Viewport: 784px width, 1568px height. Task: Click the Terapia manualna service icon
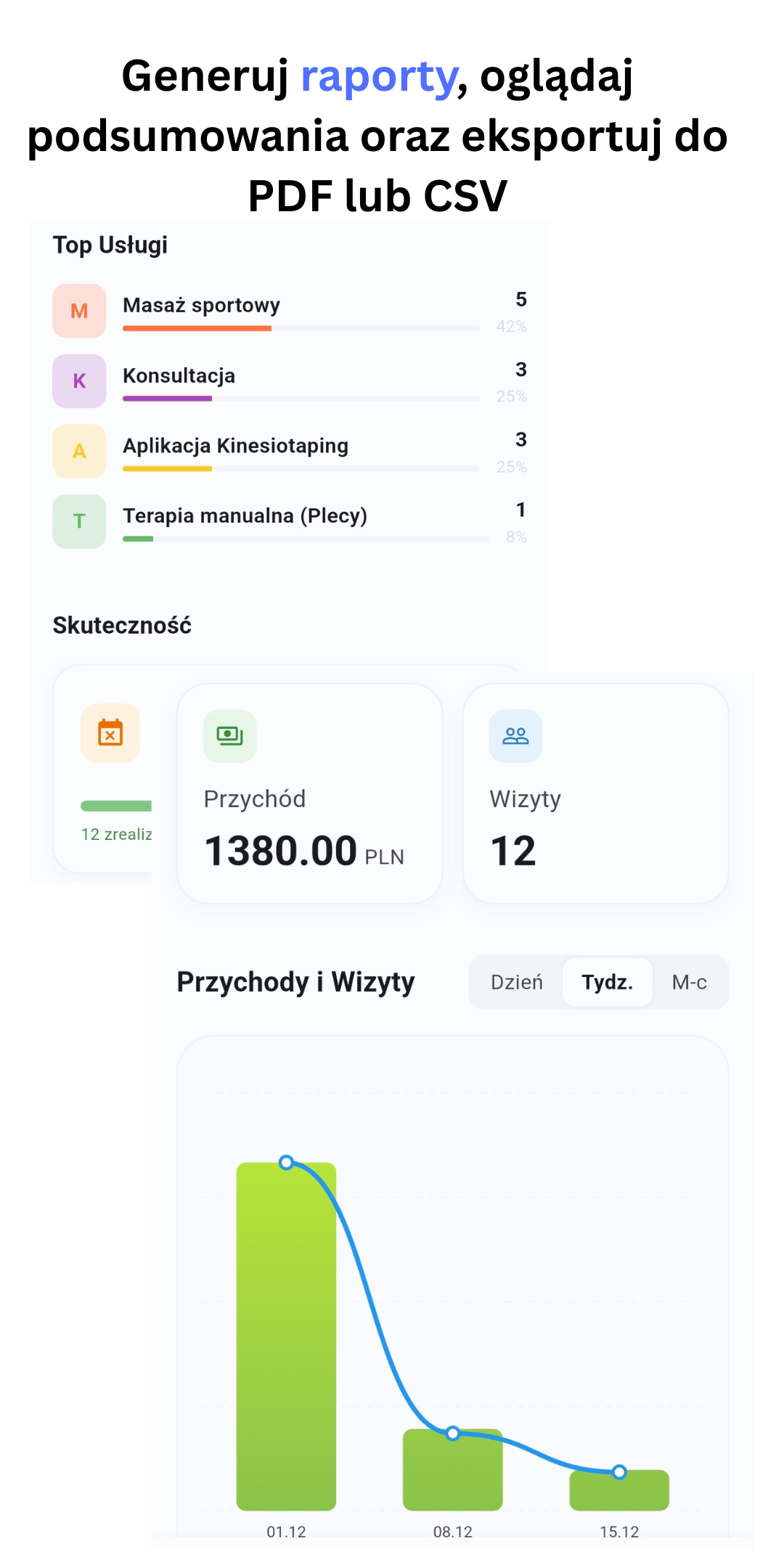pos(78,521)
